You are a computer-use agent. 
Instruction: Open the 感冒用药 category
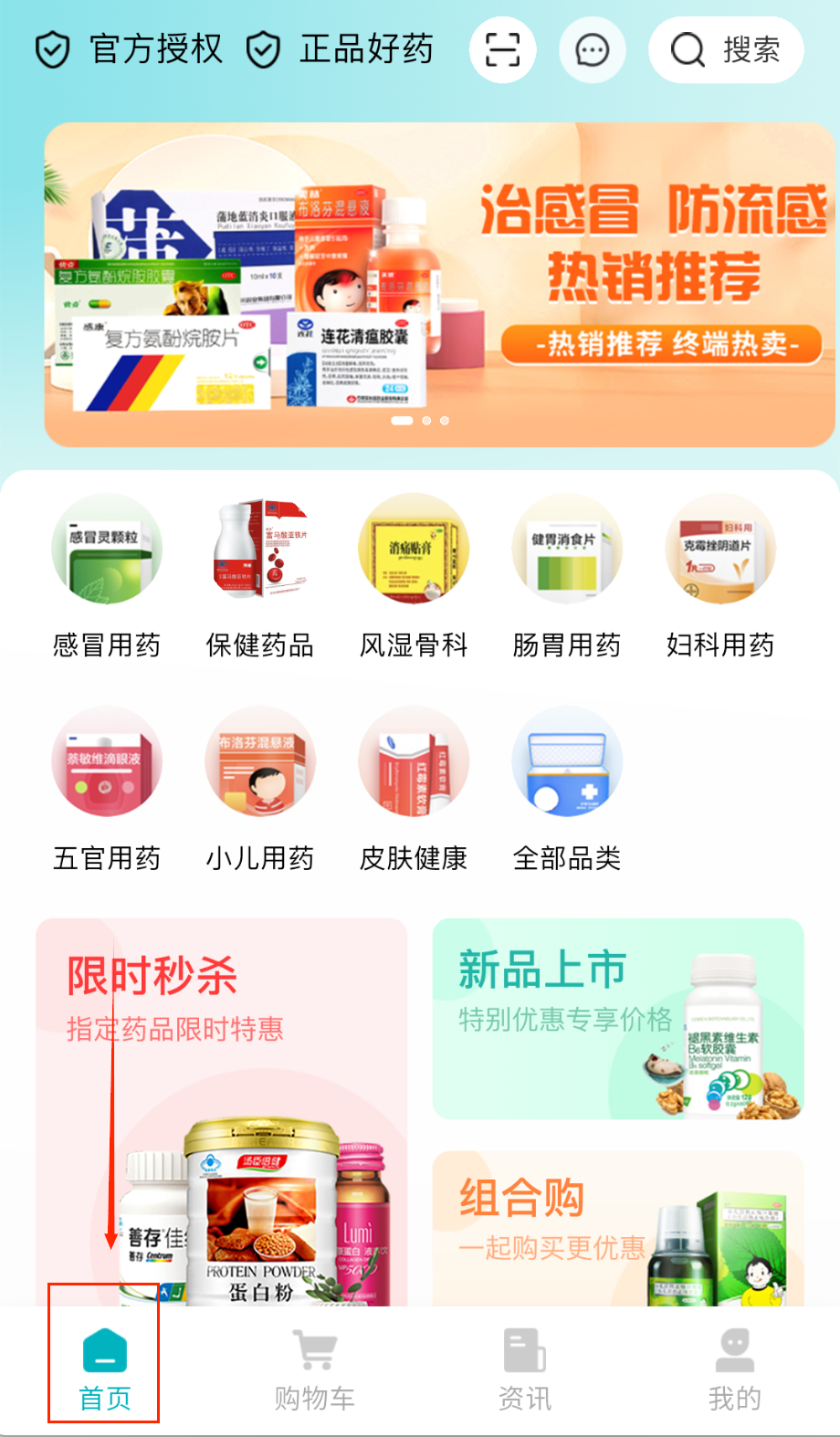(107, 577)
